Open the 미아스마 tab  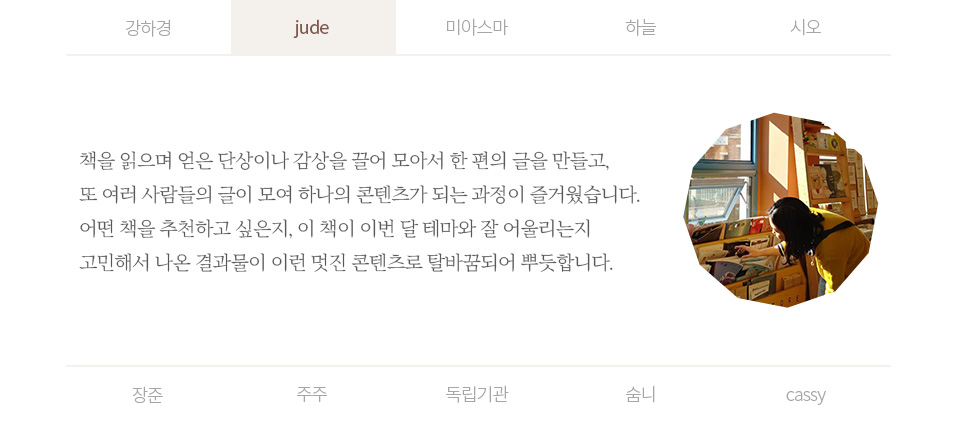pos(477,27)
